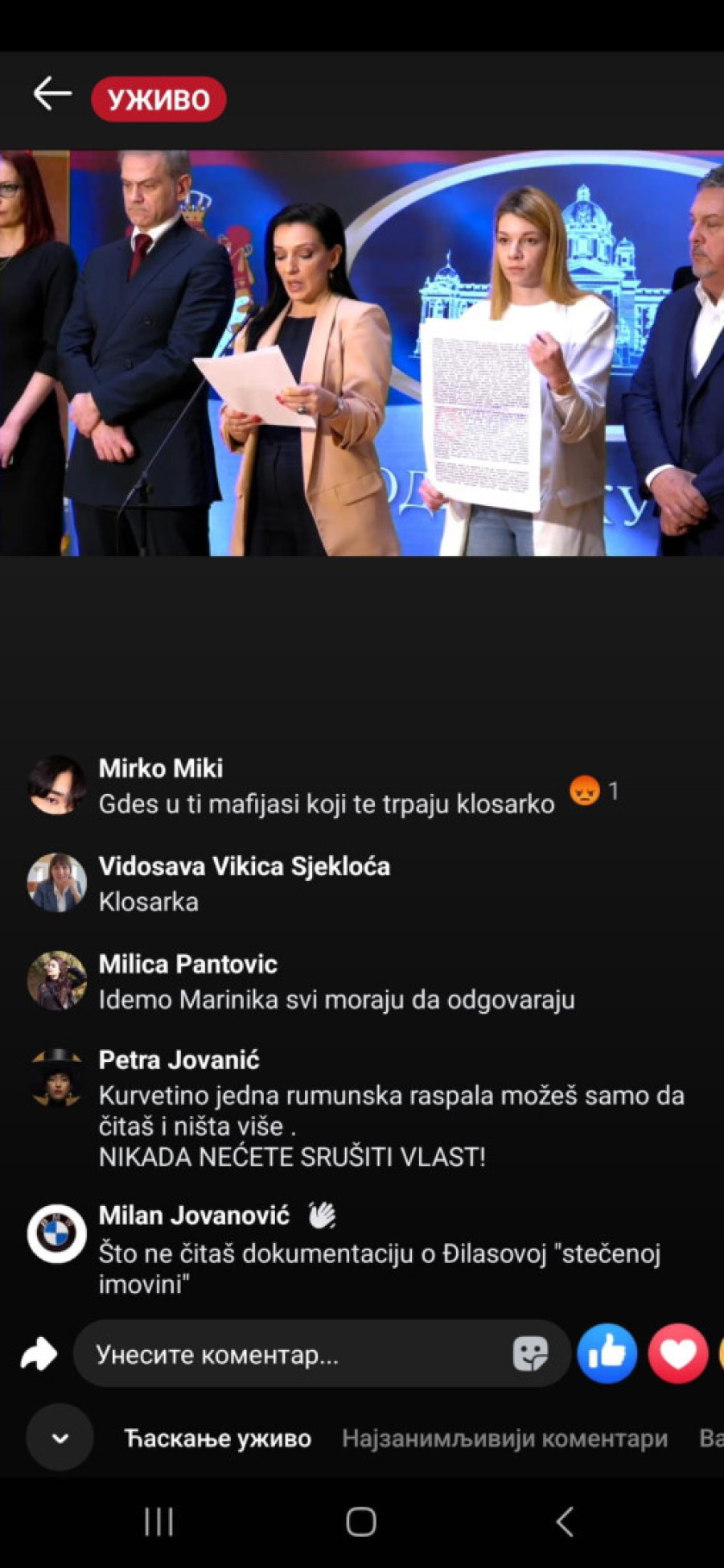This screenshot has height=1568, width=724.
Task: Switch to Ћаскање уживо tab
Action: 217,1438
